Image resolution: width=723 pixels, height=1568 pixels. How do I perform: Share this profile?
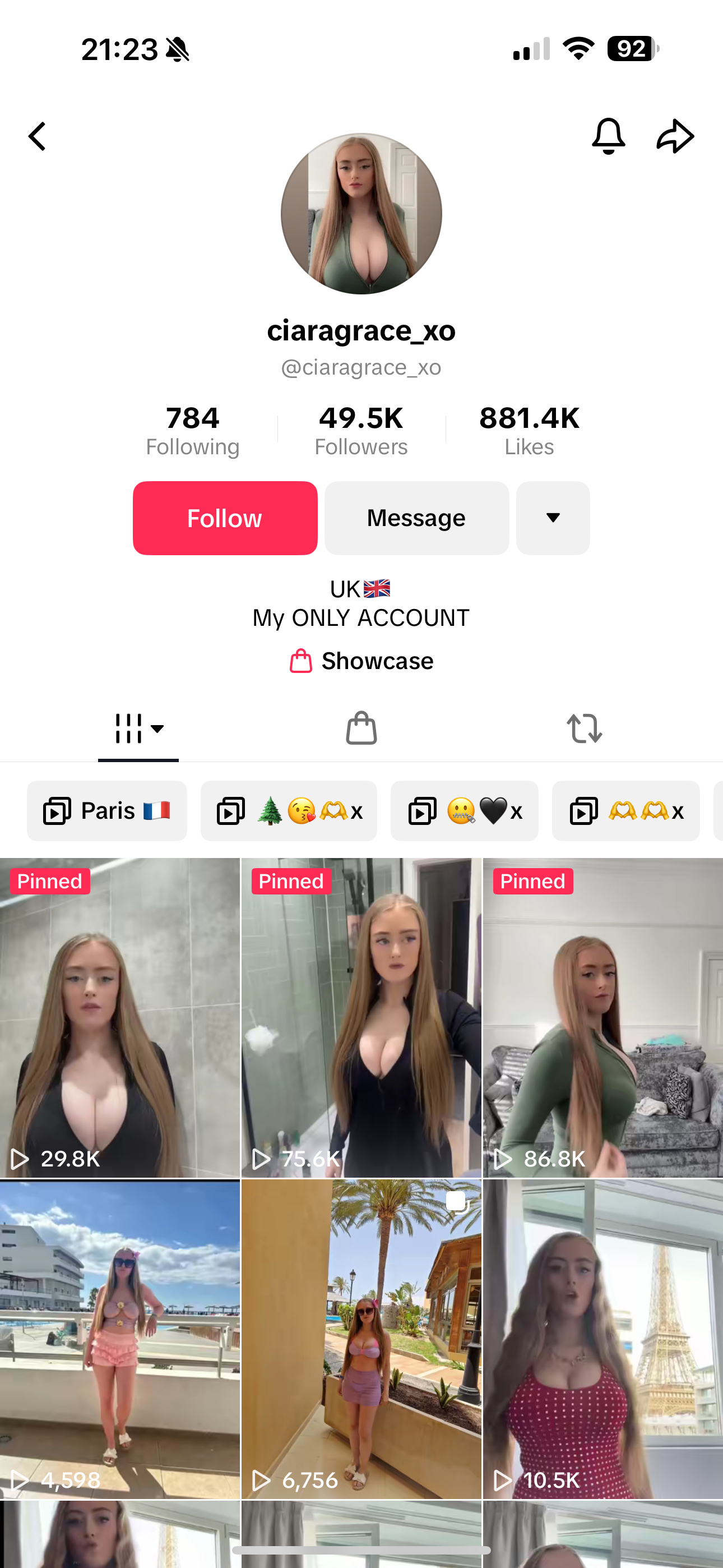coord(675,136)
